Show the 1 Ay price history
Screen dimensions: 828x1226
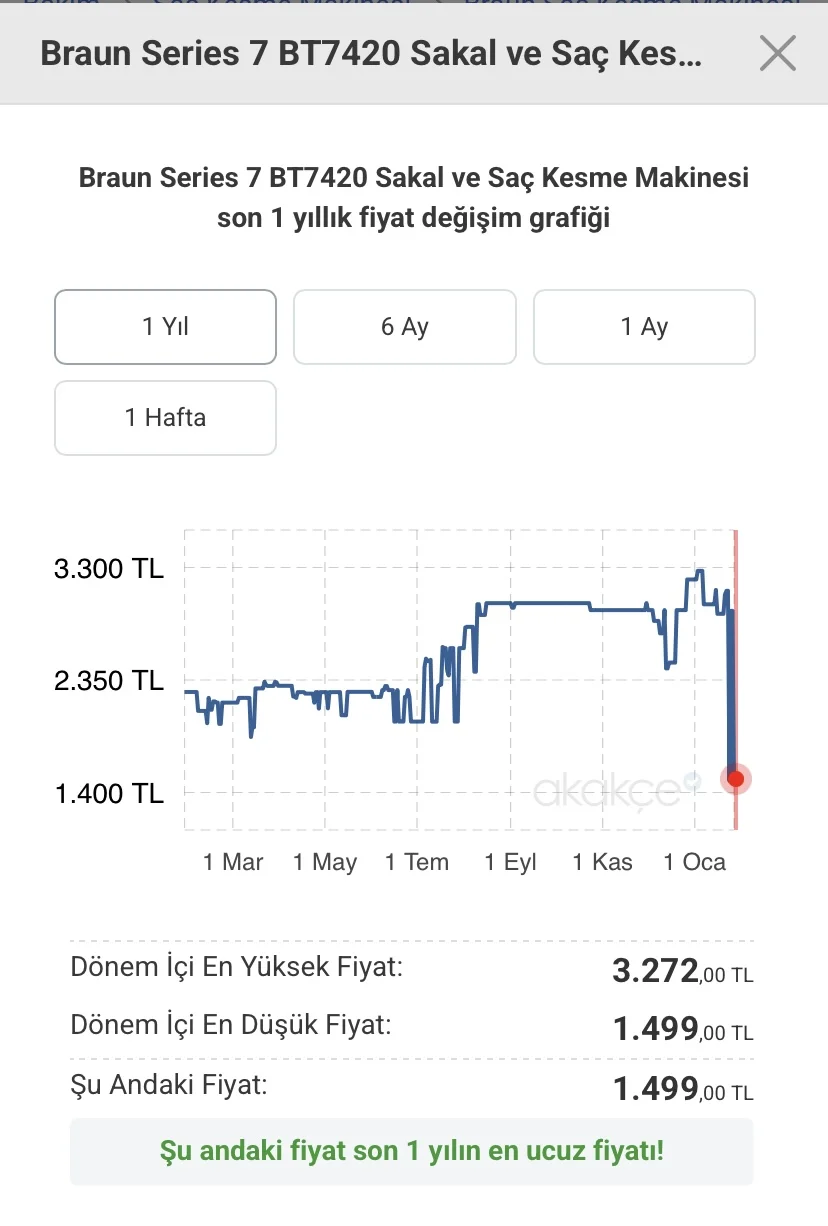tap(644, 327)
